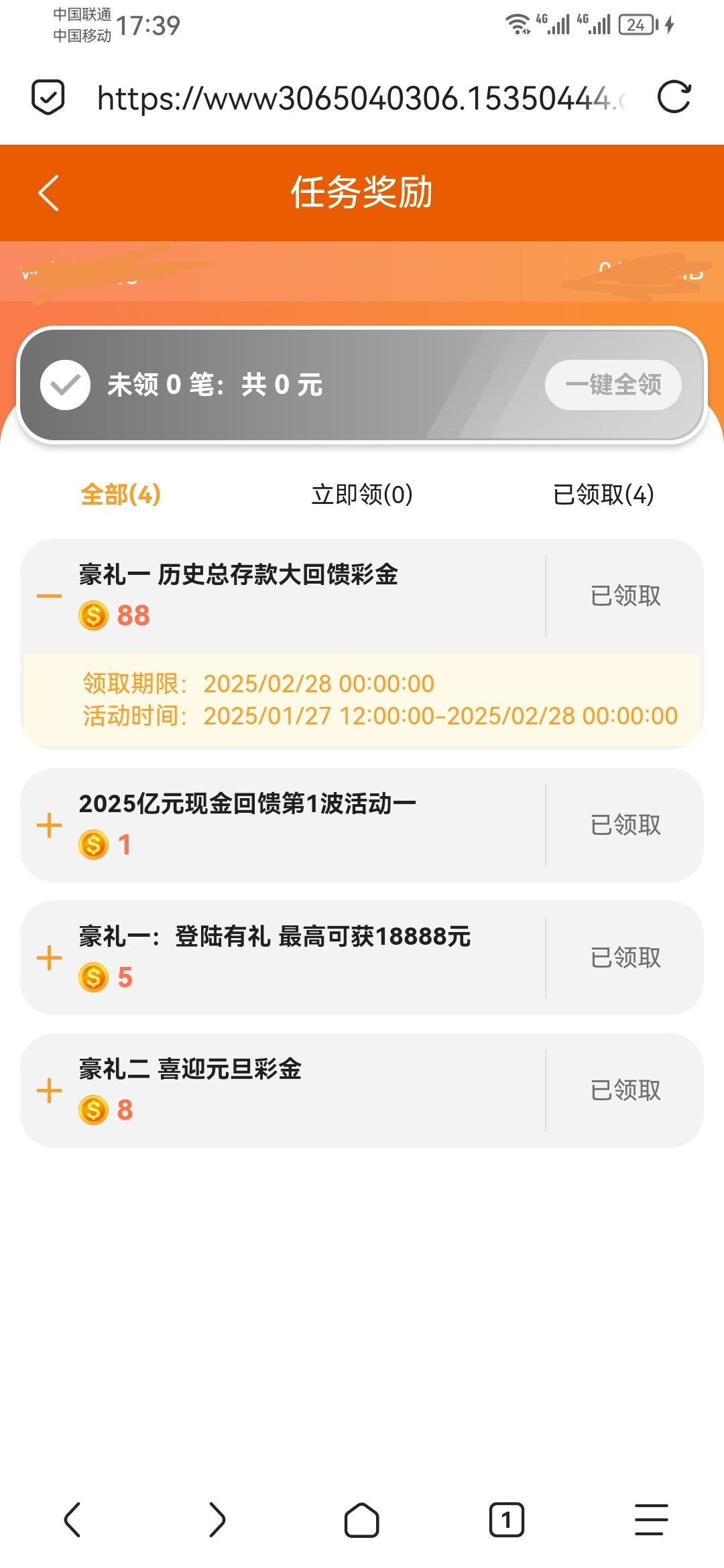Viewport: 724px width, 1568px height.
Task: Tap the 一键全领 claim-all button
Action: coord(613,385)
